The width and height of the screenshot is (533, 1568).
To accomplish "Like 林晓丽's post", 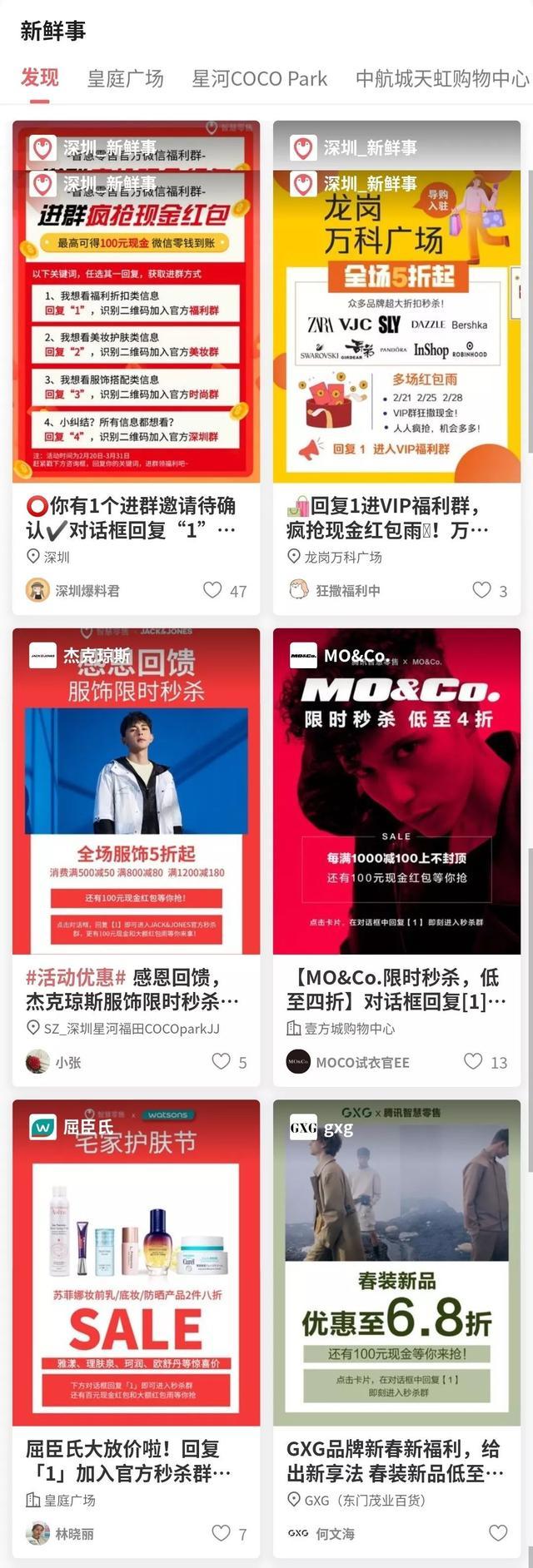I will pos(221,1532).
